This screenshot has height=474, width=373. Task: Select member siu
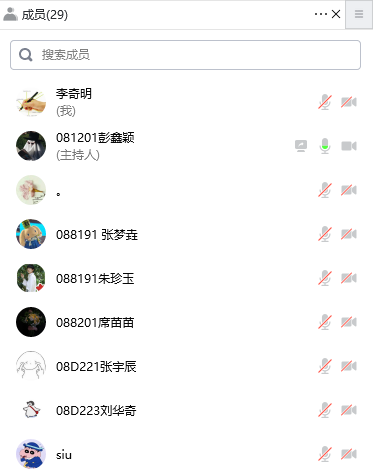187,454
